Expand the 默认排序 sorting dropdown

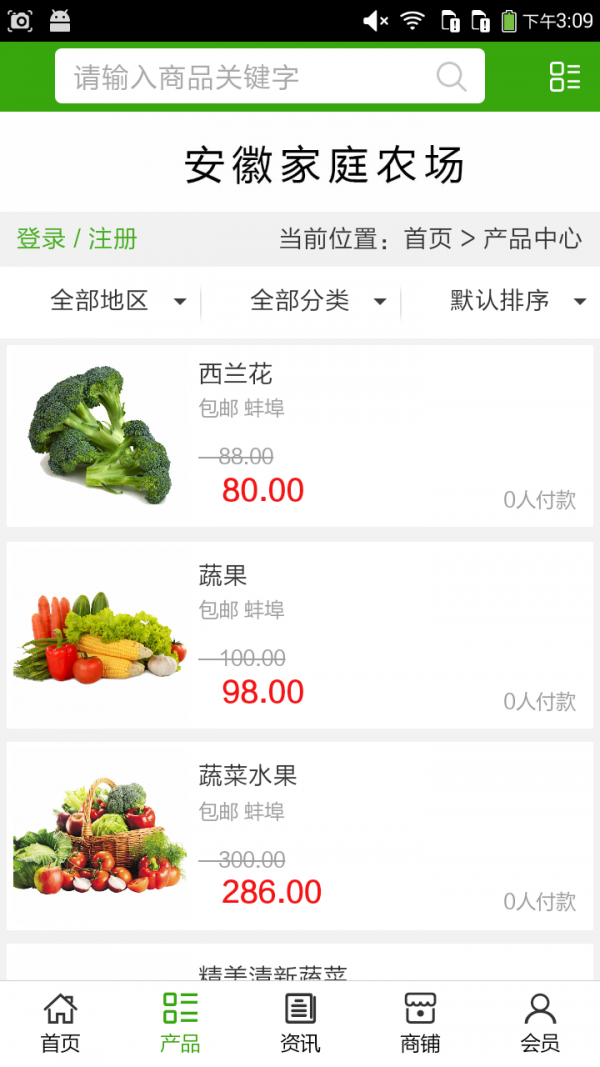click(517, 300)
